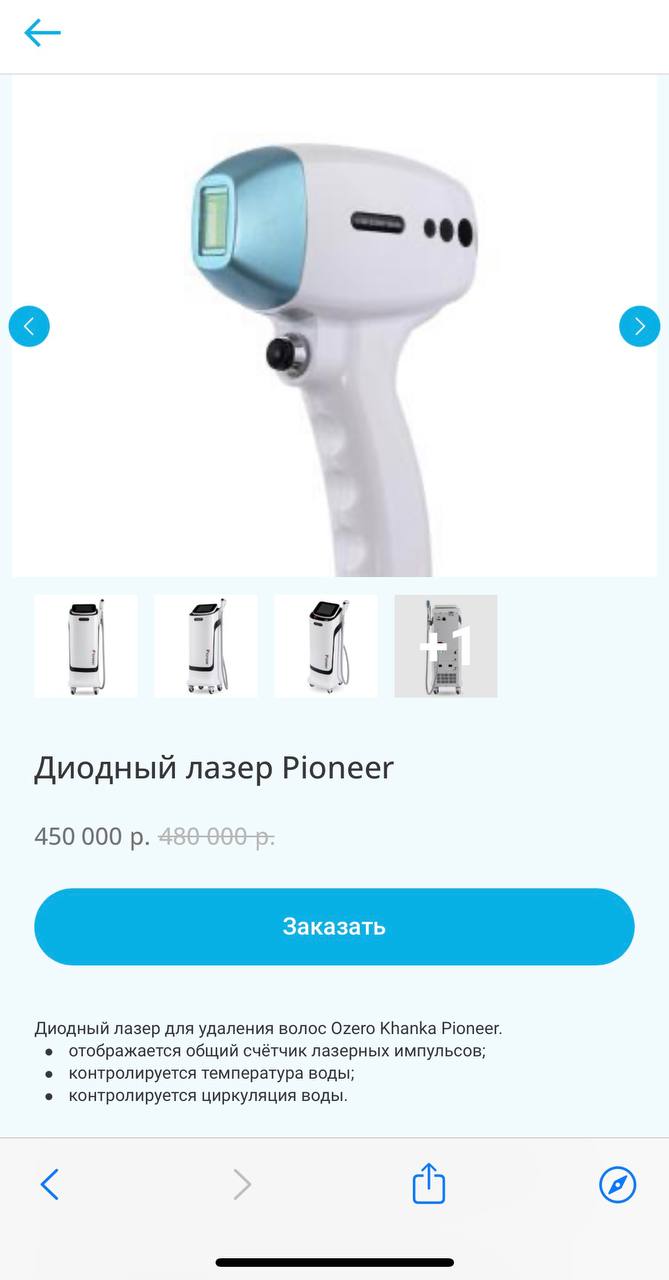Open the first machine thumbnail

(x=86, y=646)
